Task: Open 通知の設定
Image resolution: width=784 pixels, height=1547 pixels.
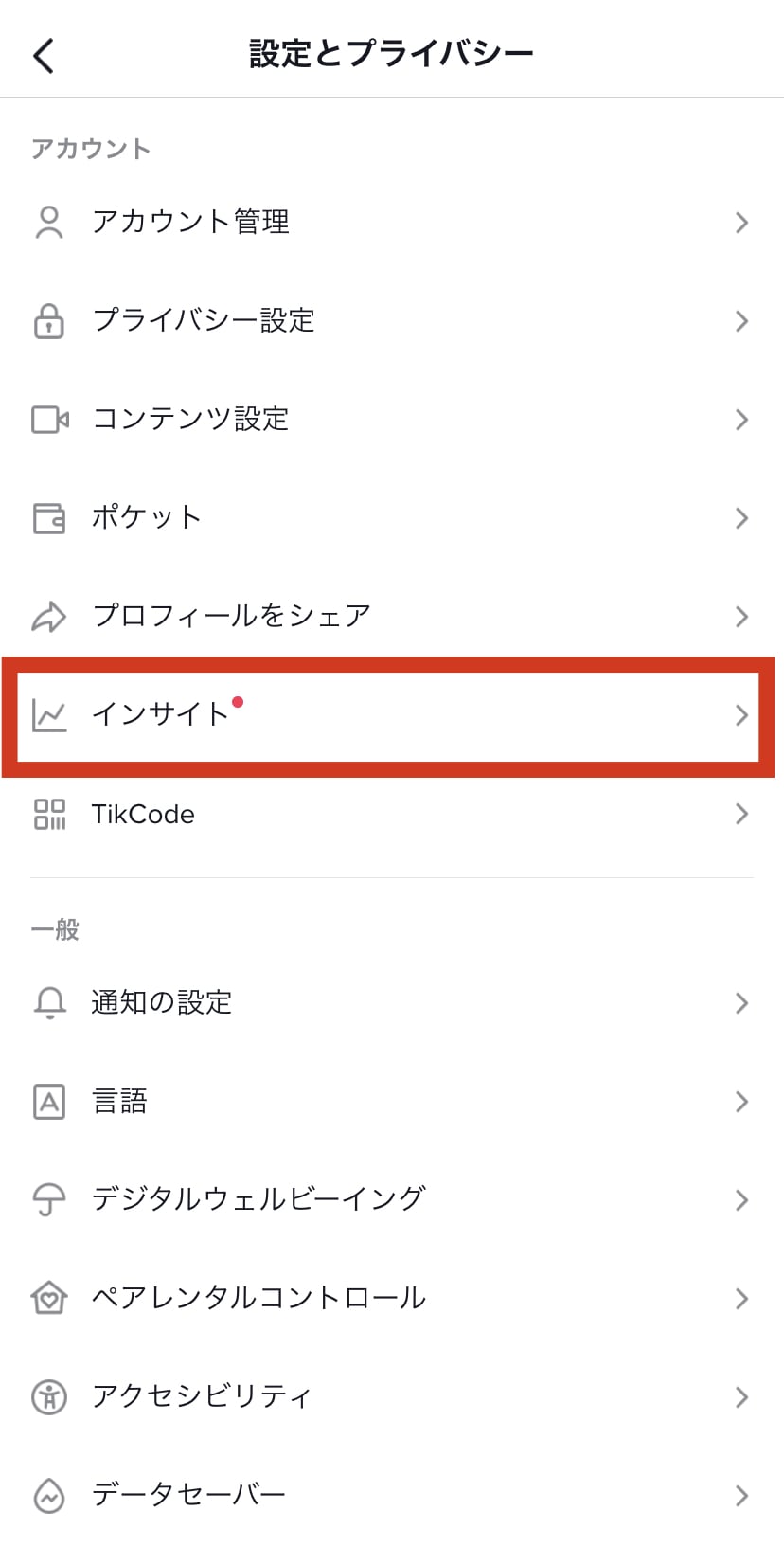Action: click(392, 1002)
